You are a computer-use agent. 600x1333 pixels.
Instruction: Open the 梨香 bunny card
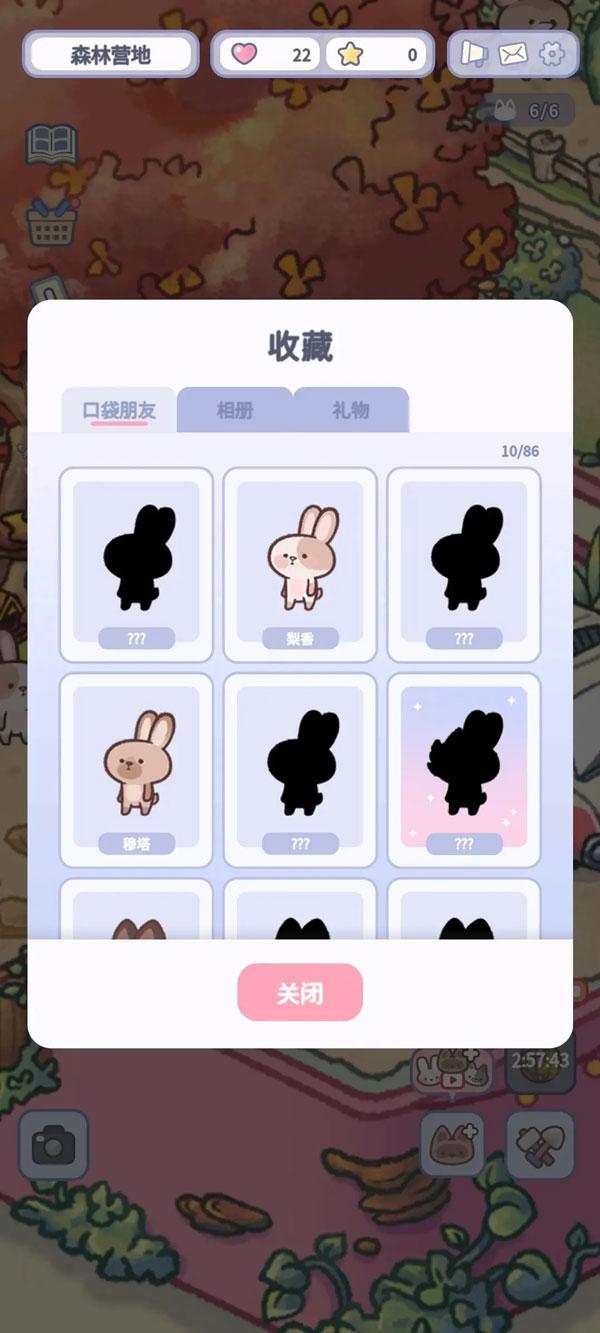[x=300, y=564]
